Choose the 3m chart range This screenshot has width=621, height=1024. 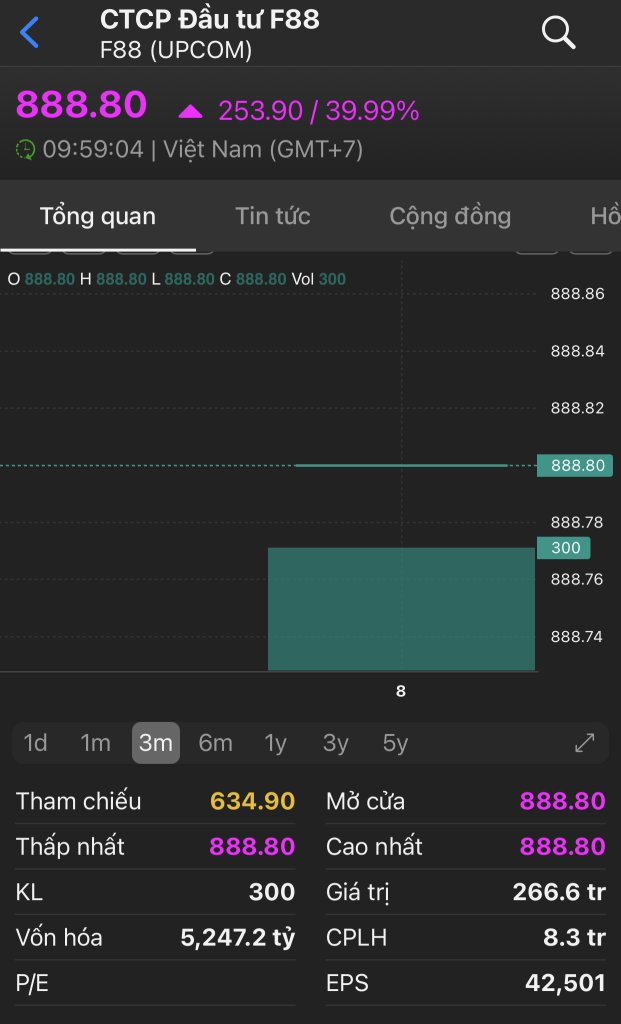click(x=156, y=743)
